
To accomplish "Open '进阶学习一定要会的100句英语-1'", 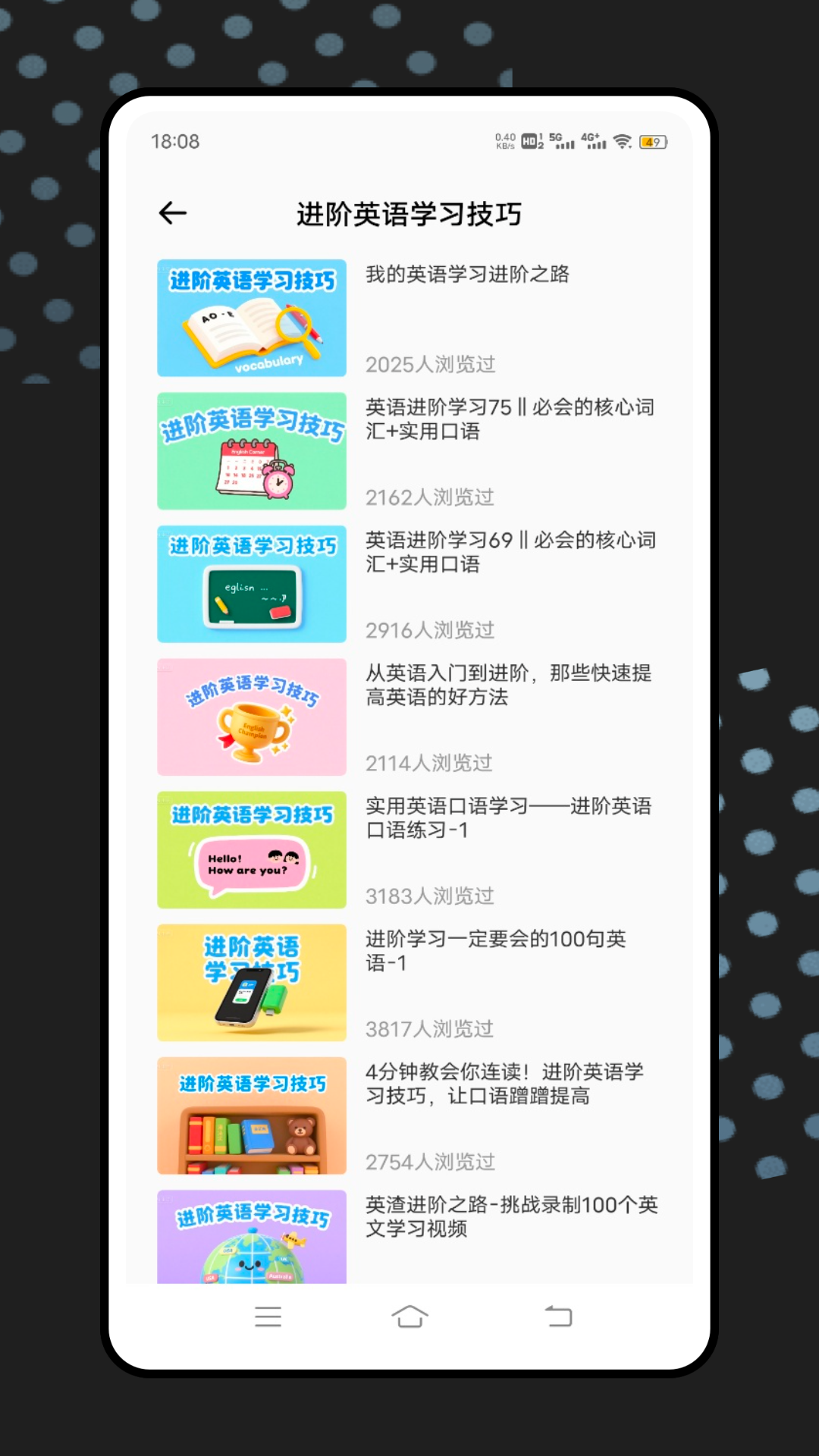I will pos(496,951).
